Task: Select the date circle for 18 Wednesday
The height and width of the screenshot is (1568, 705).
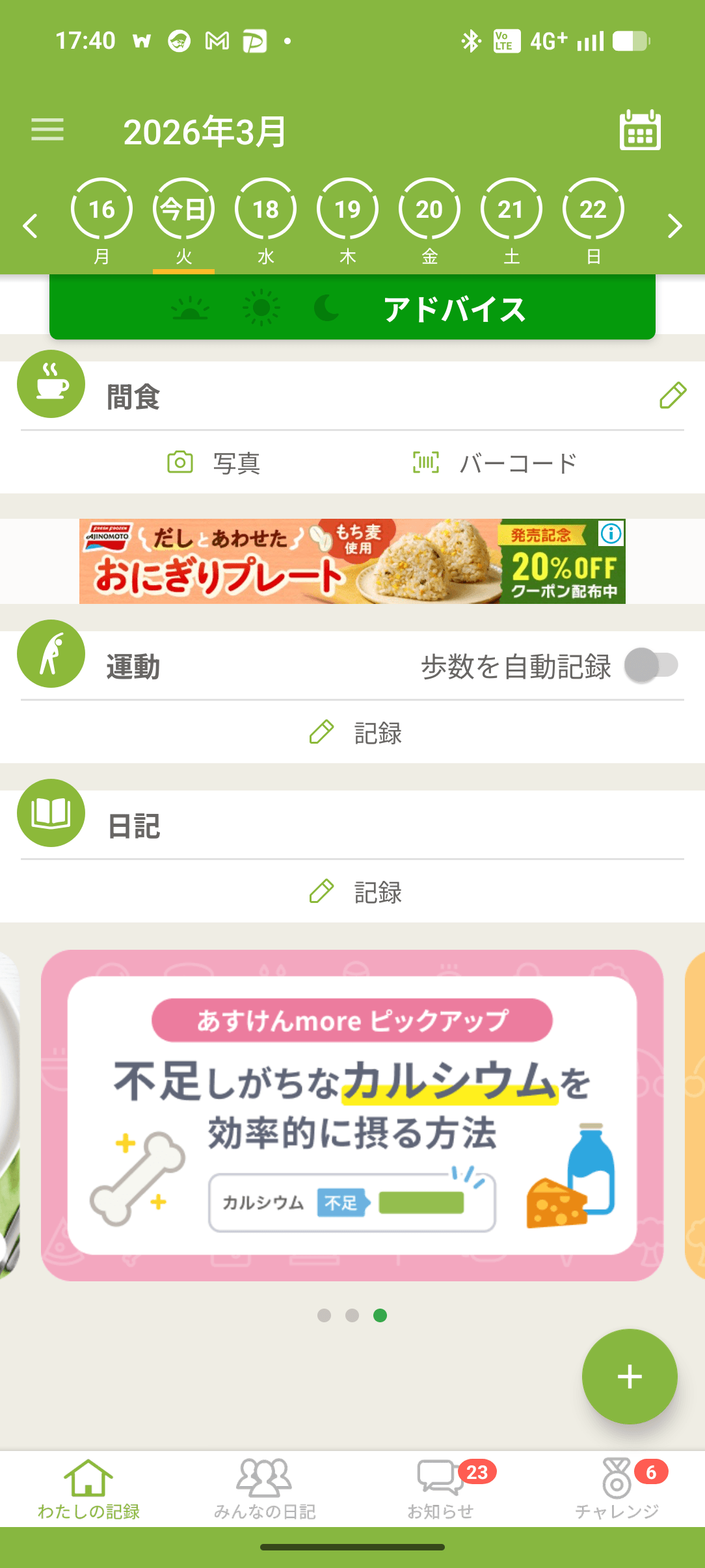Action: point(265,209)
